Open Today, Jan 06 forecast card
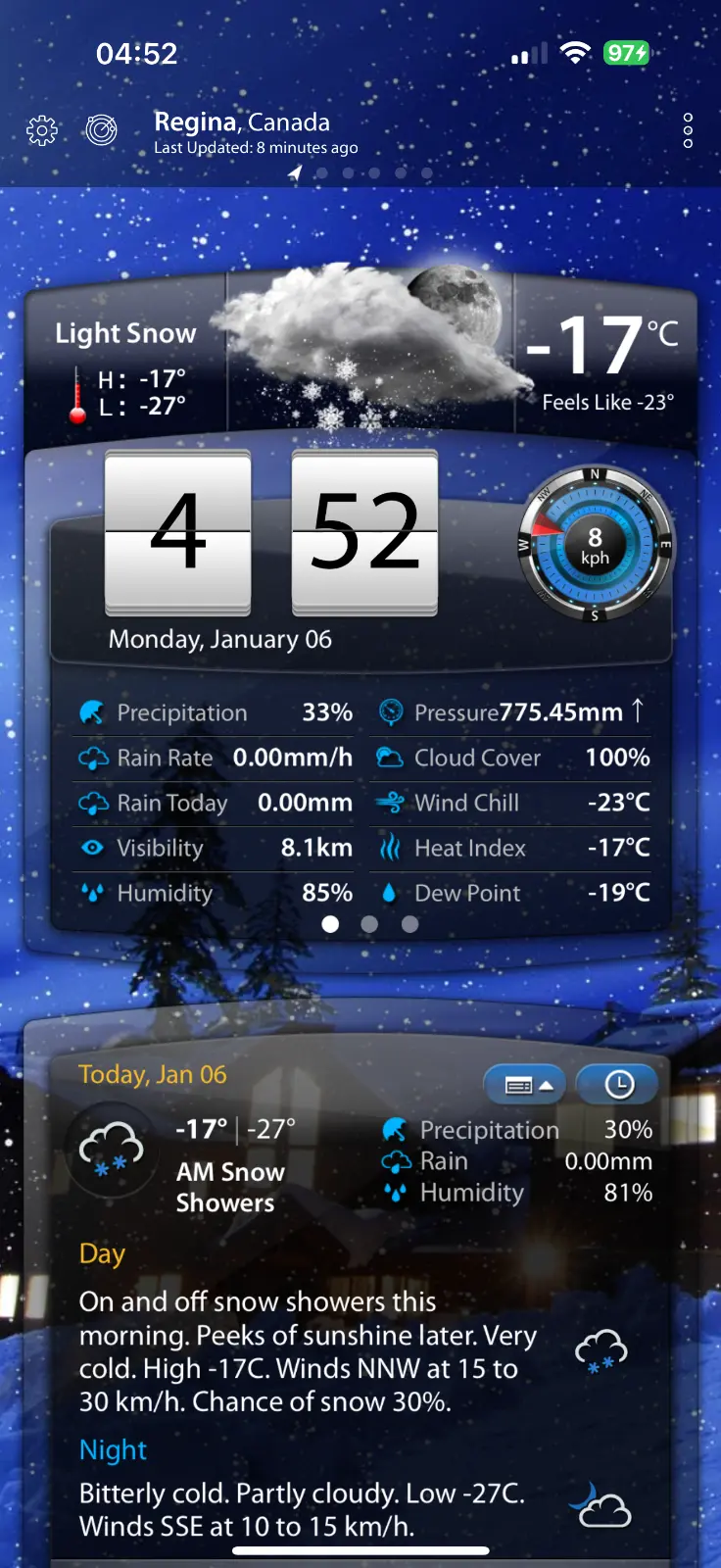721x1568 pixels. tap(153, 1075)
